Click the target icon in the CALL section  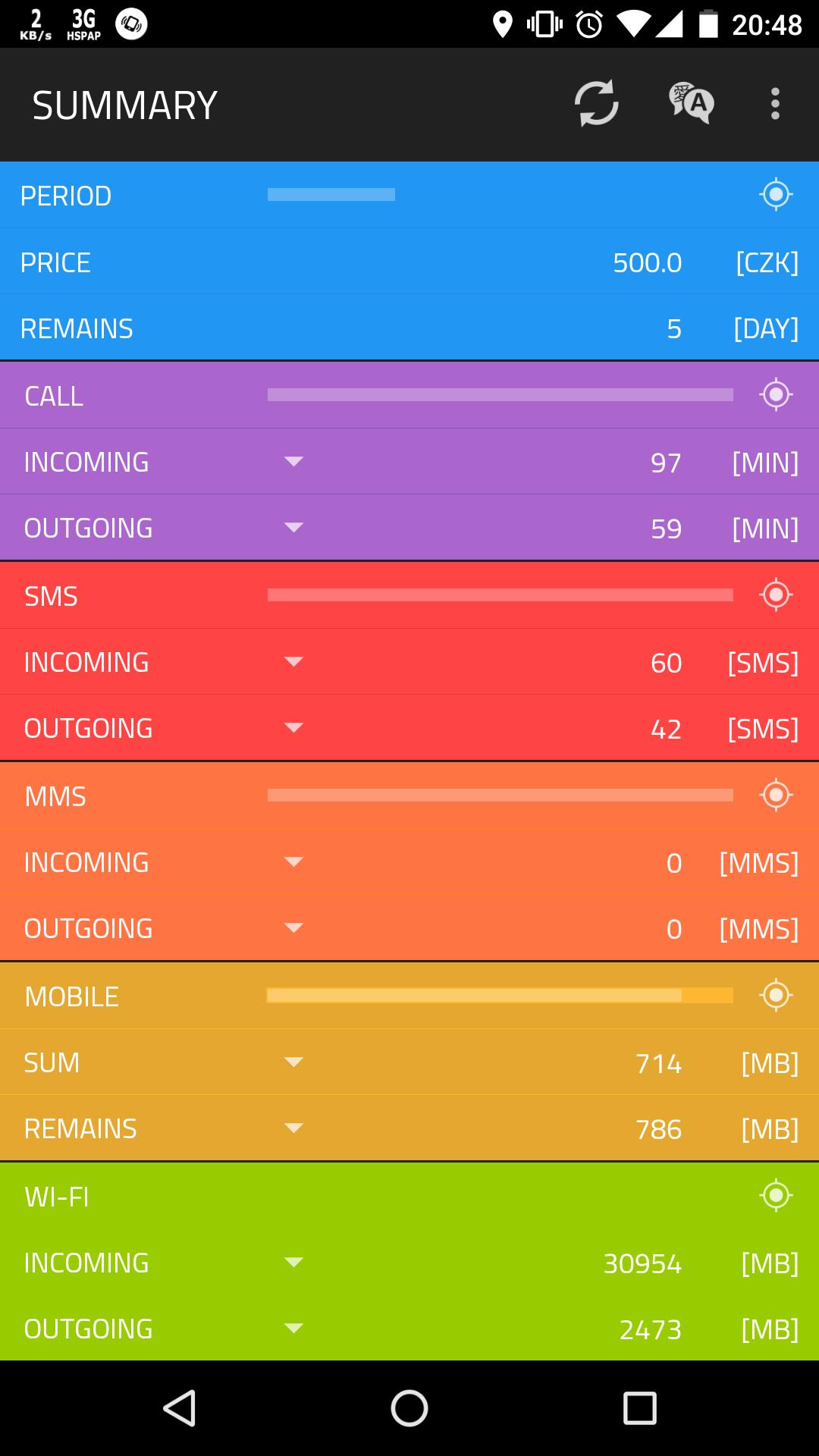point(775,395)
